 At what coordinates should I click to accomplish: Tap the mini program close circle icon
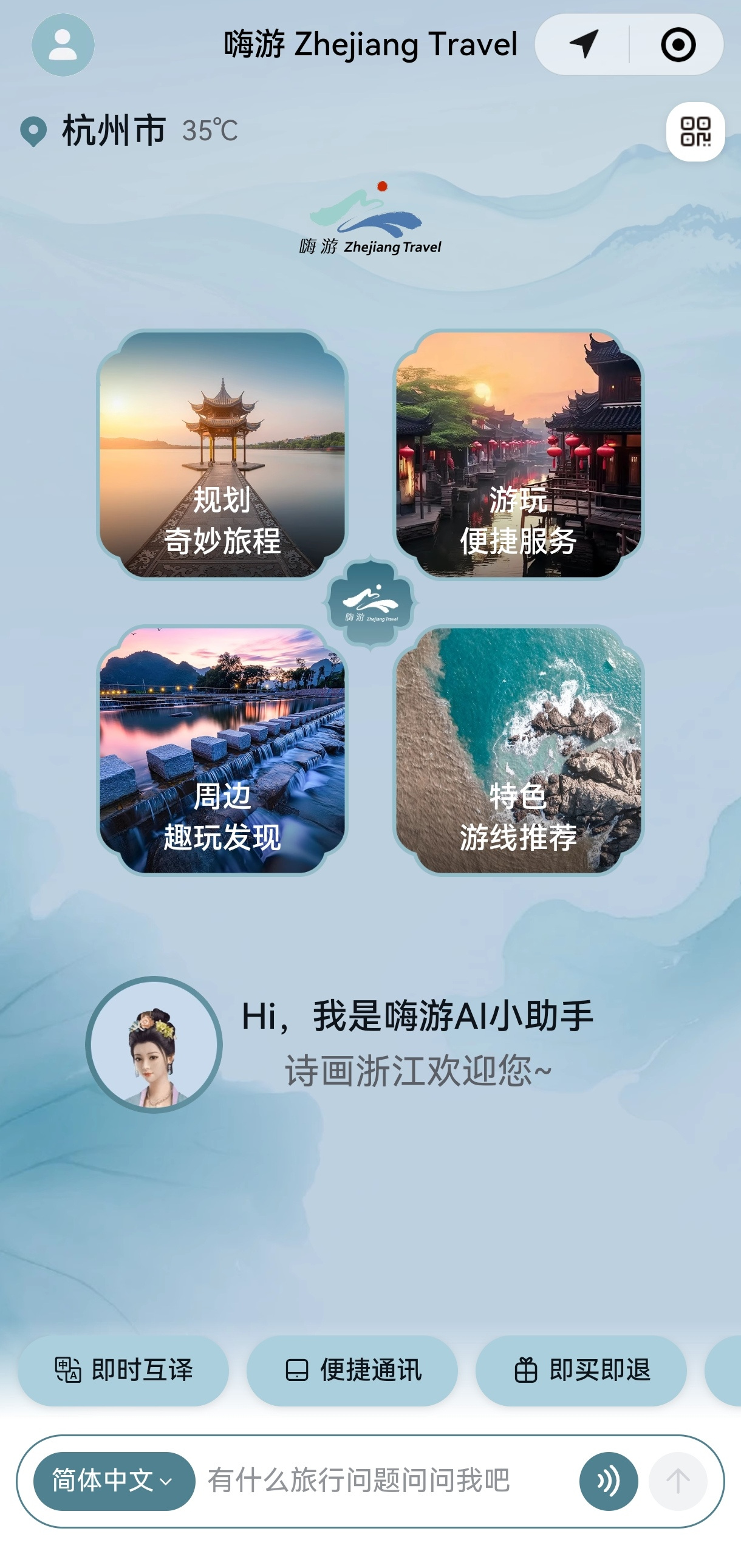click(678, 45)
